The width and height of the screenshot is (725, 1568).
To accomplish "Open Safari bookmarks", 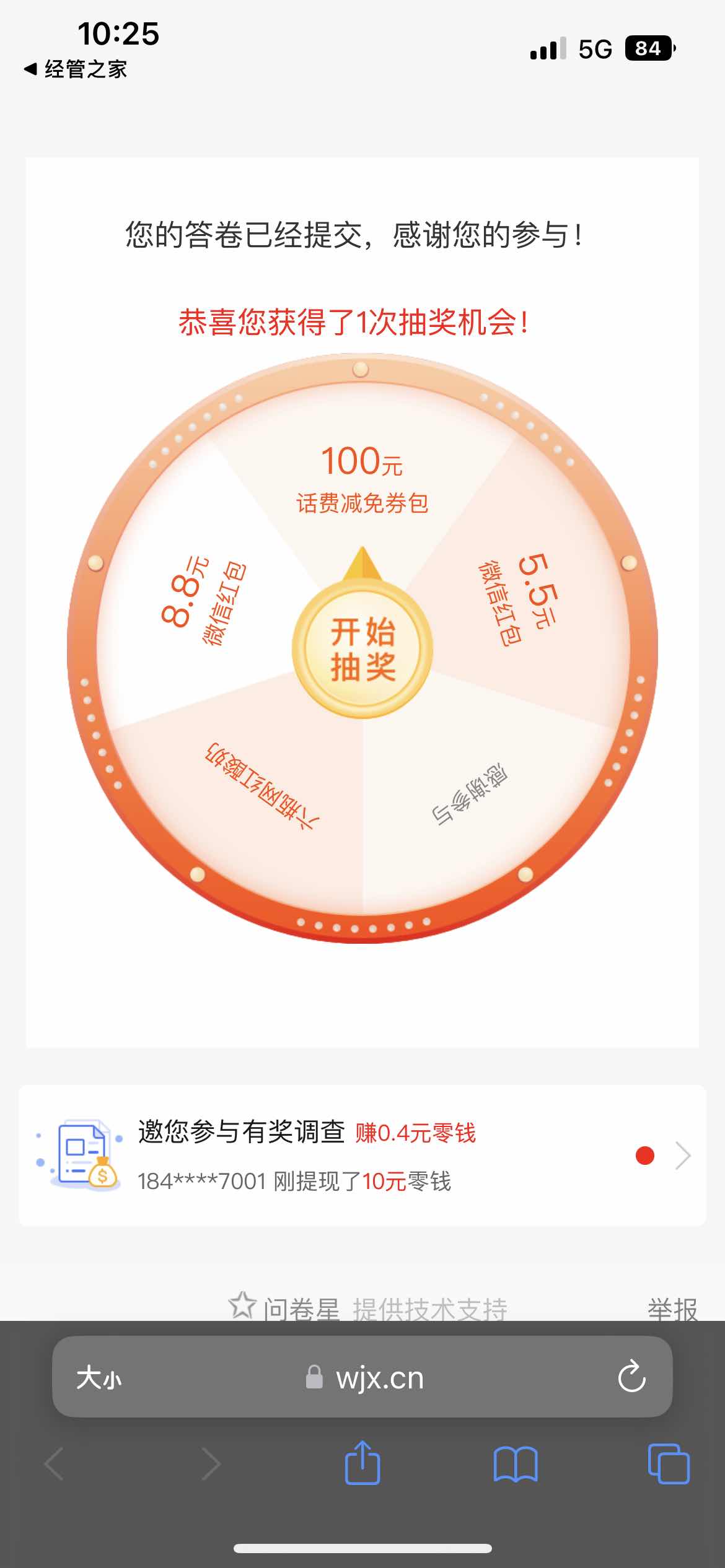I will [x=516, y=1464].
